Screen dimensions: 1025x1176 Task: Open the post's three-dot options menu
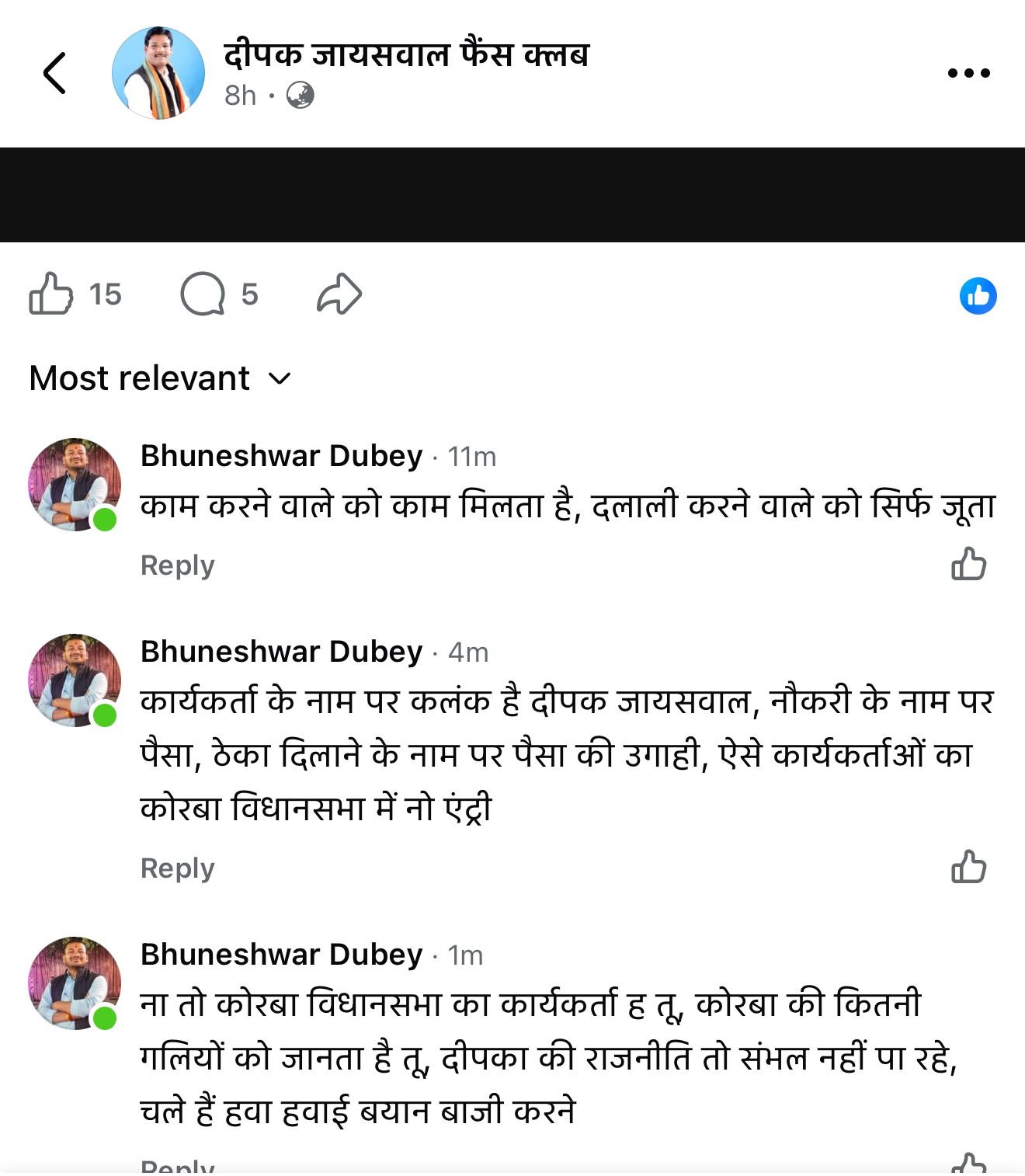click(x=968, y=73)
